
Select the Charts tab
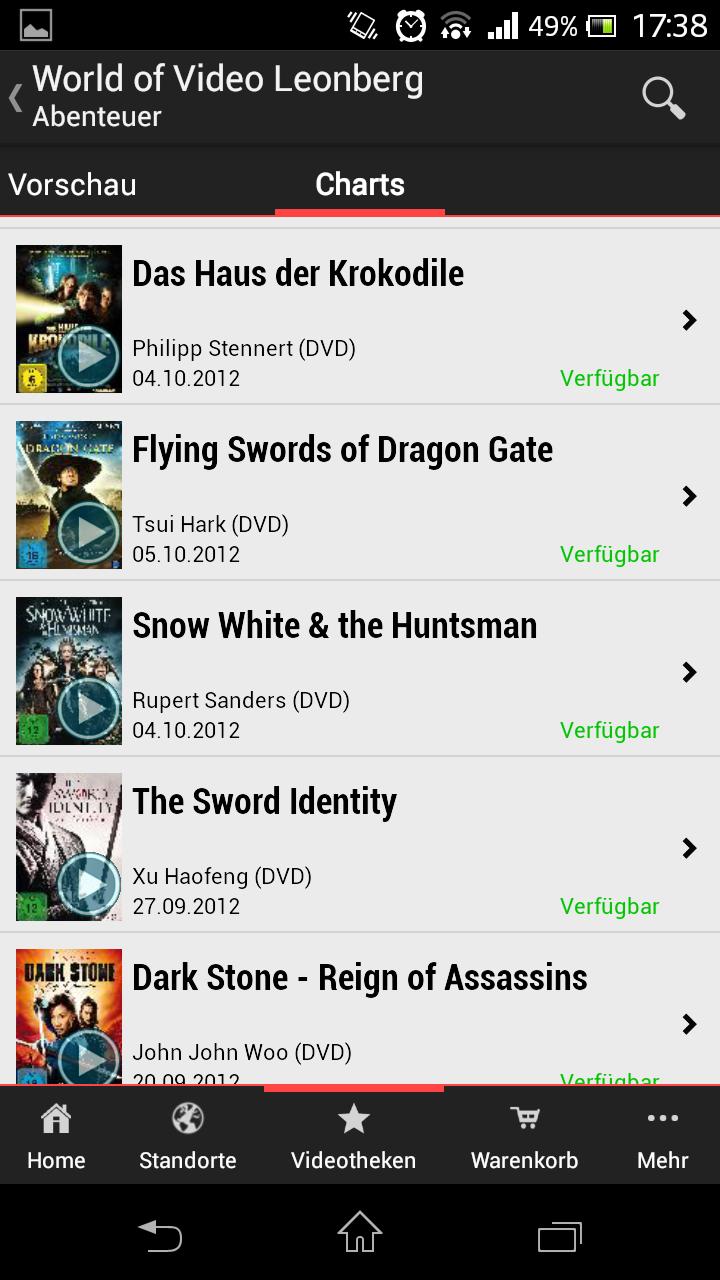pos(360,185)
